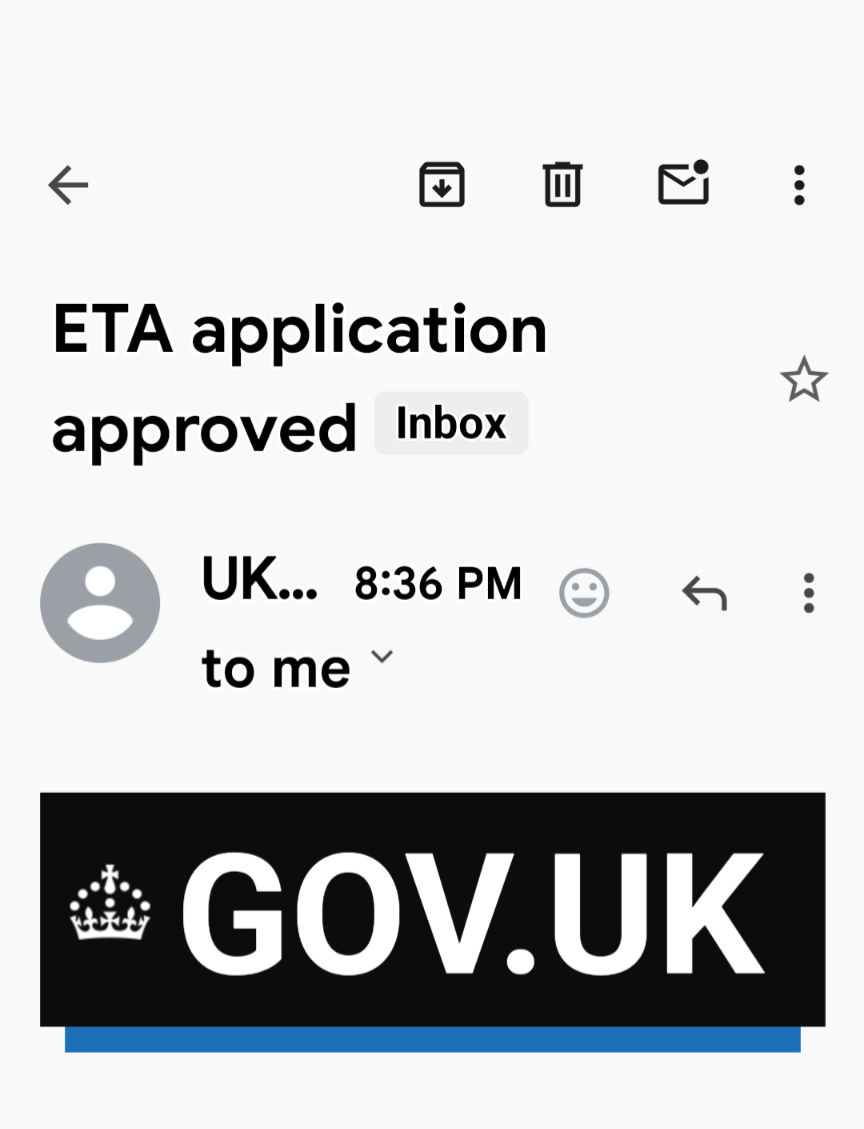Screen dimensions: 864x1129
Task: Expand the "to me" recipient details
Action: coord(381,657)
